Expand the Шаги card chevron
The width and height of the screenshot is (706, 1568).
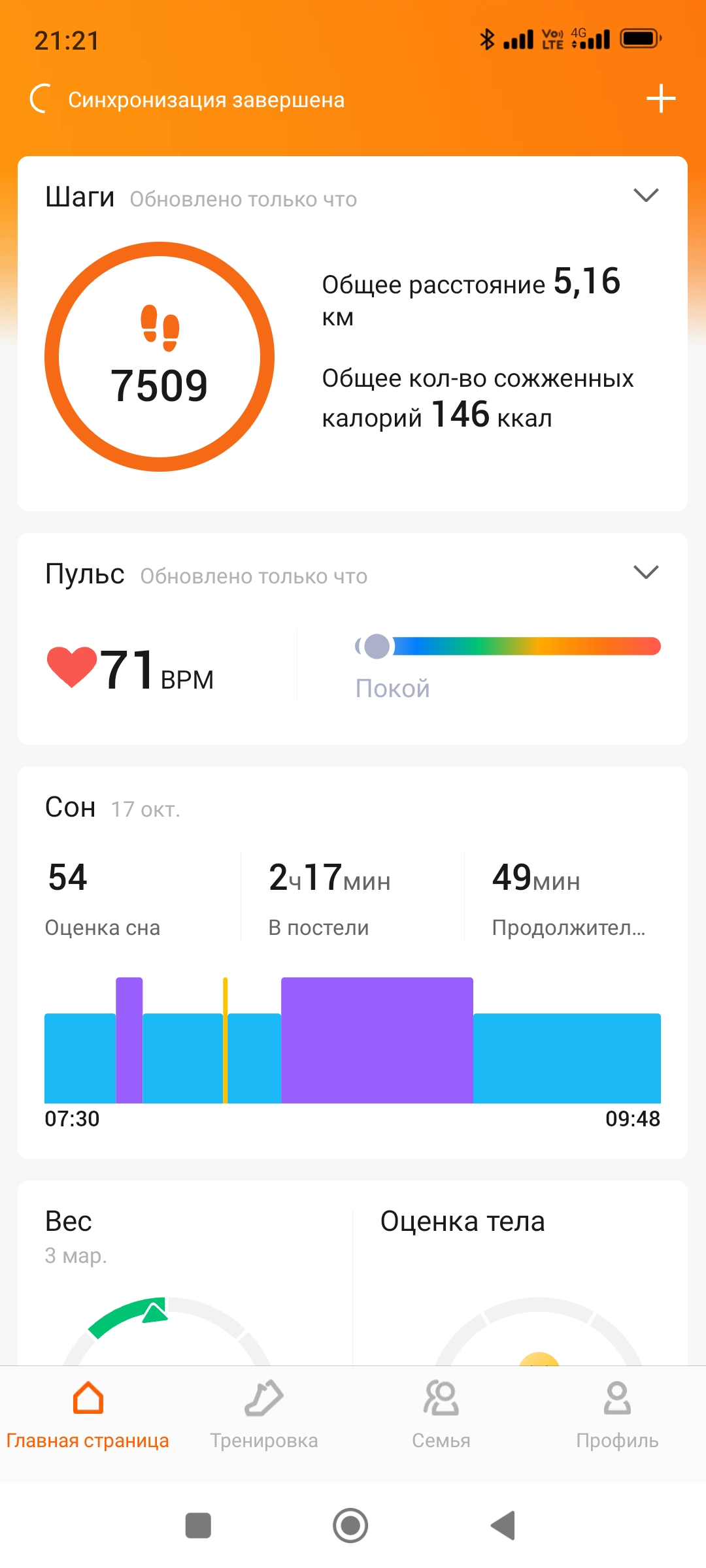[646, 195]
